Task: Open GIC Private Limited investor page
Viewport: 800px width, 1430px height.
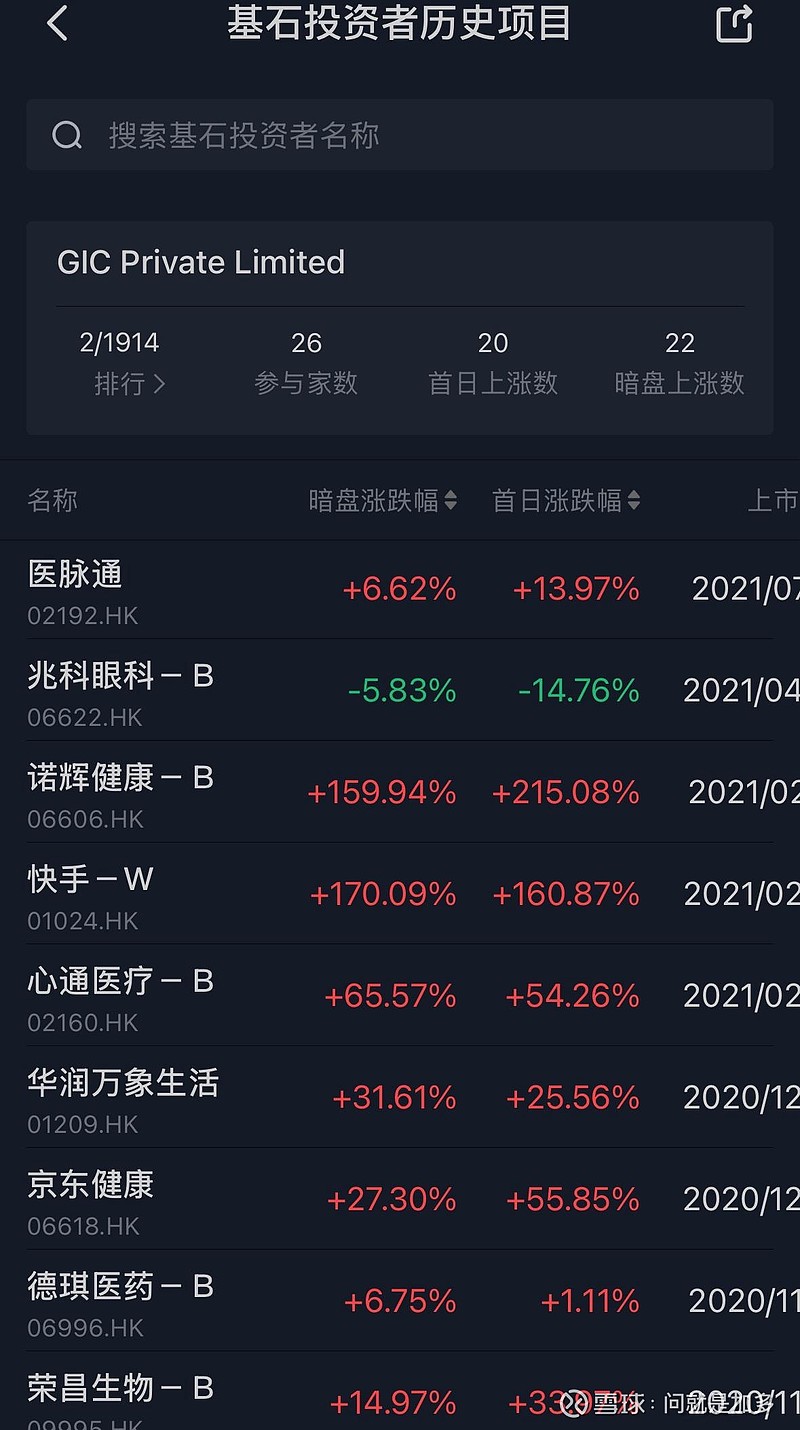Action: 202,262
